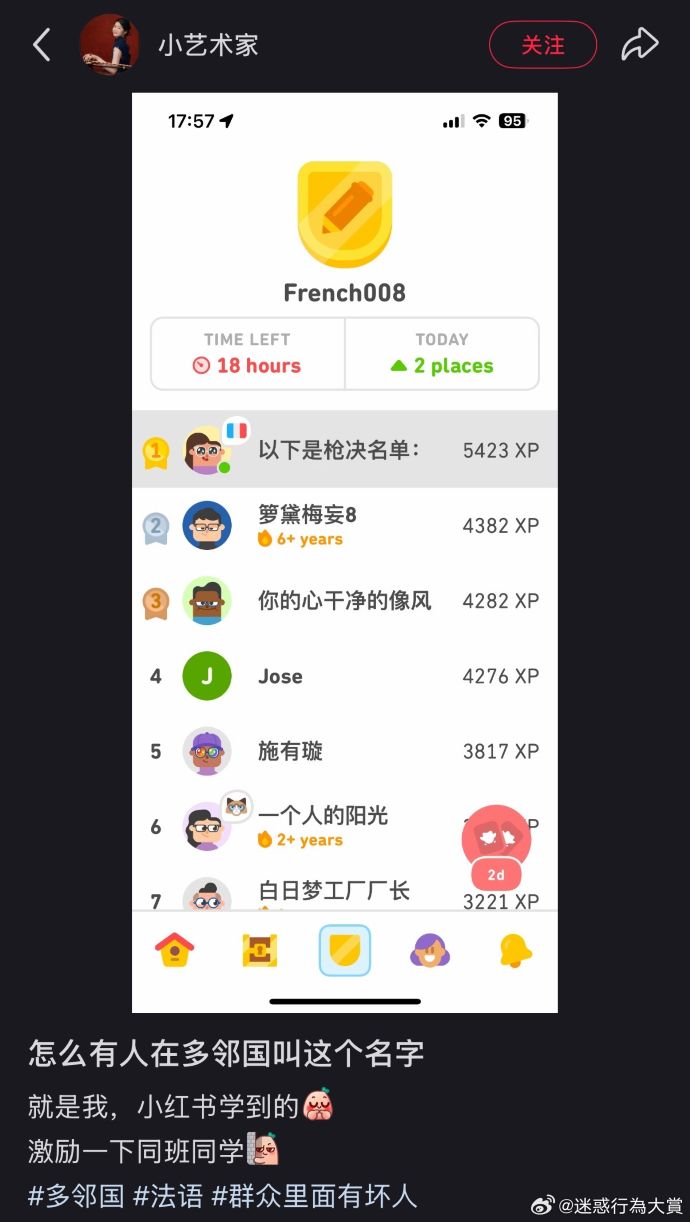The height and width of the screenshot is (1222, 690).
Task: Share this post
Action: click(640, 45)
